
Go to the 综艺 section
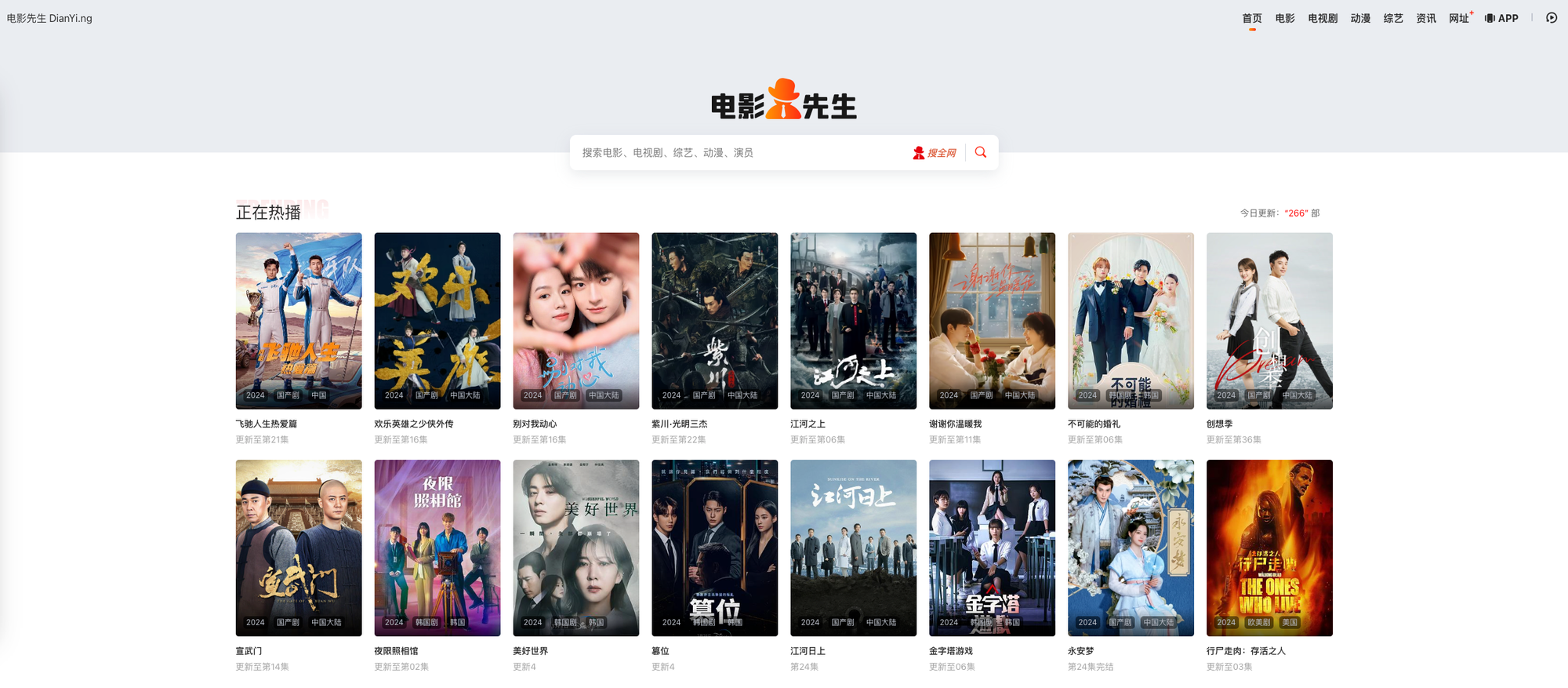tap(1393, 18)
